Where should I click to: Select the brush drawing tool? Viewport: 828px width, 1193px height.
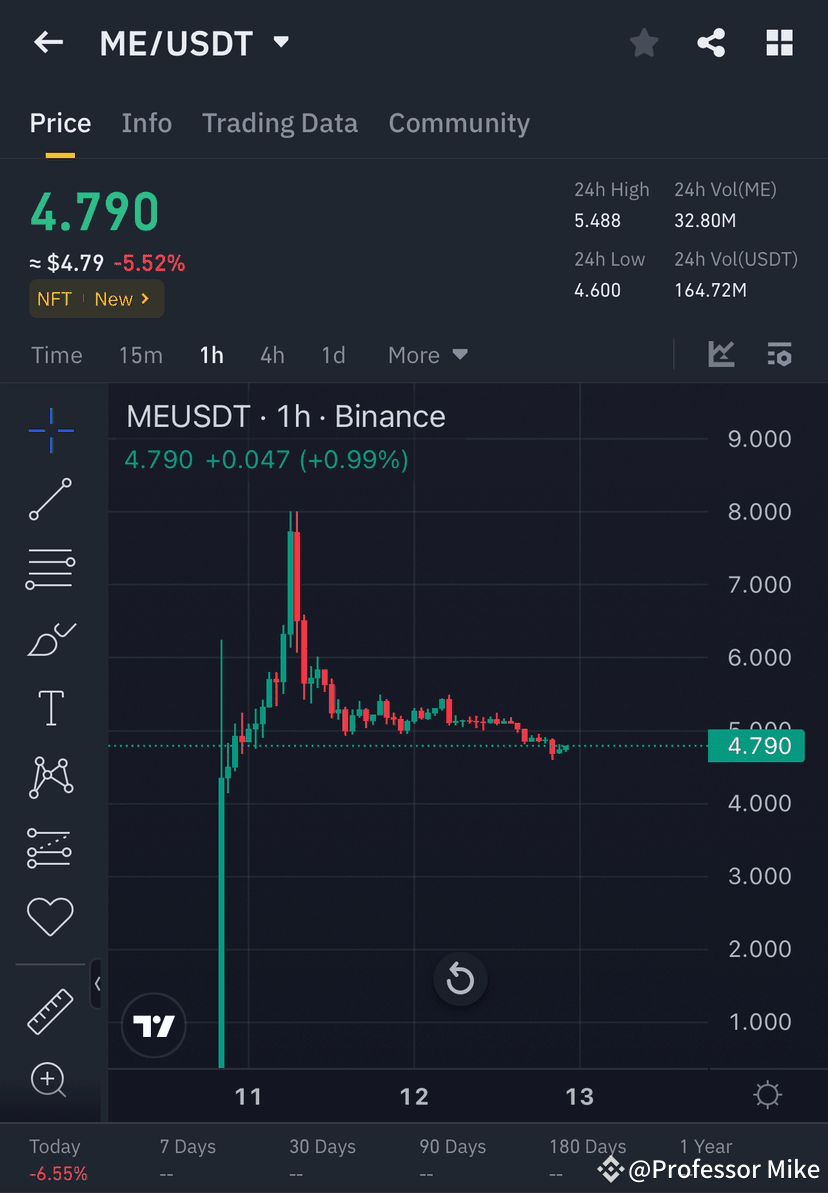pyautogui.click(x=50, y=639)
